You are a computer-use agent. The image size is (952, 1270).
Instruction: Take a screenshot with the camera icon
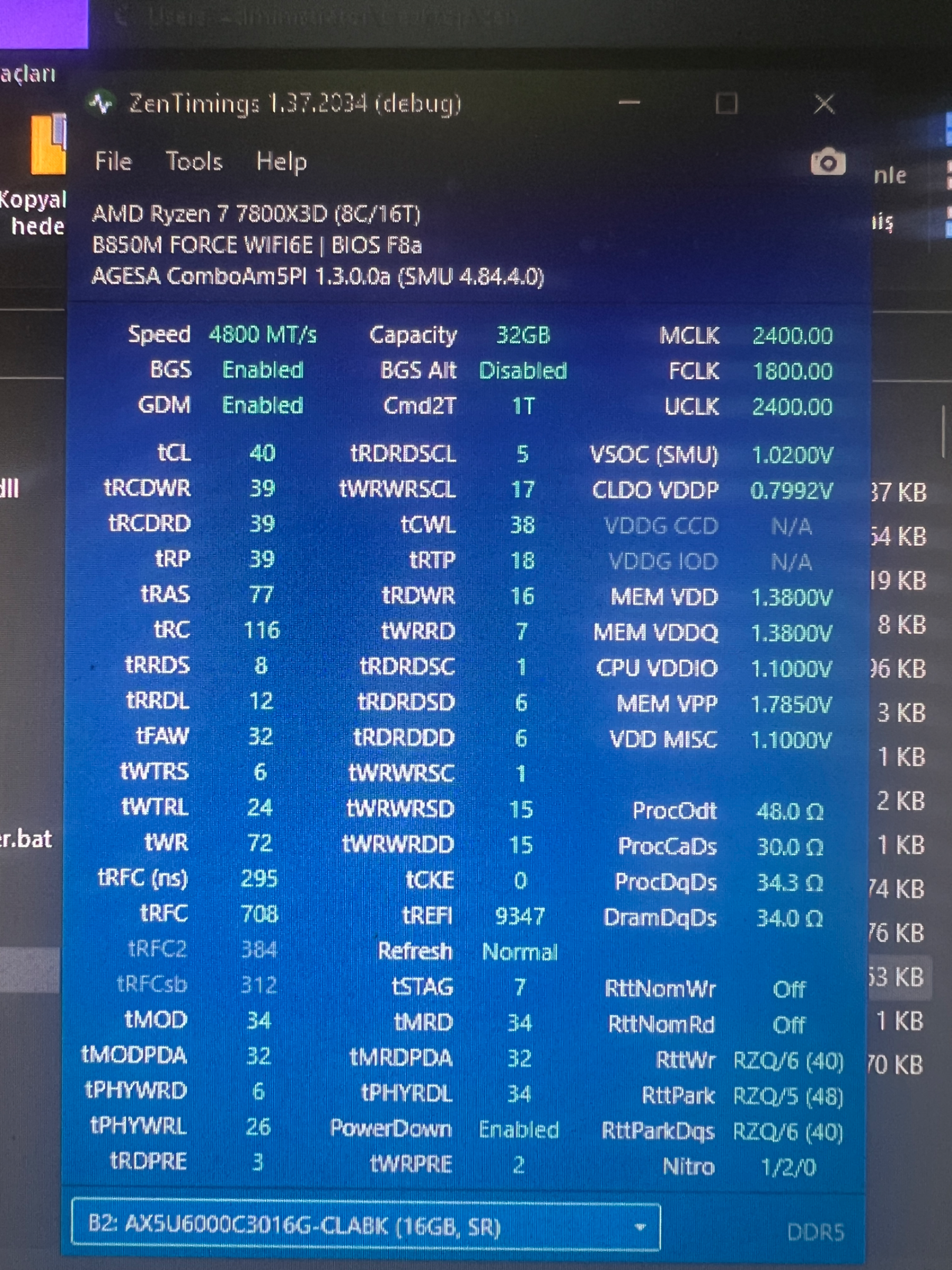click(x=827, y=162)
